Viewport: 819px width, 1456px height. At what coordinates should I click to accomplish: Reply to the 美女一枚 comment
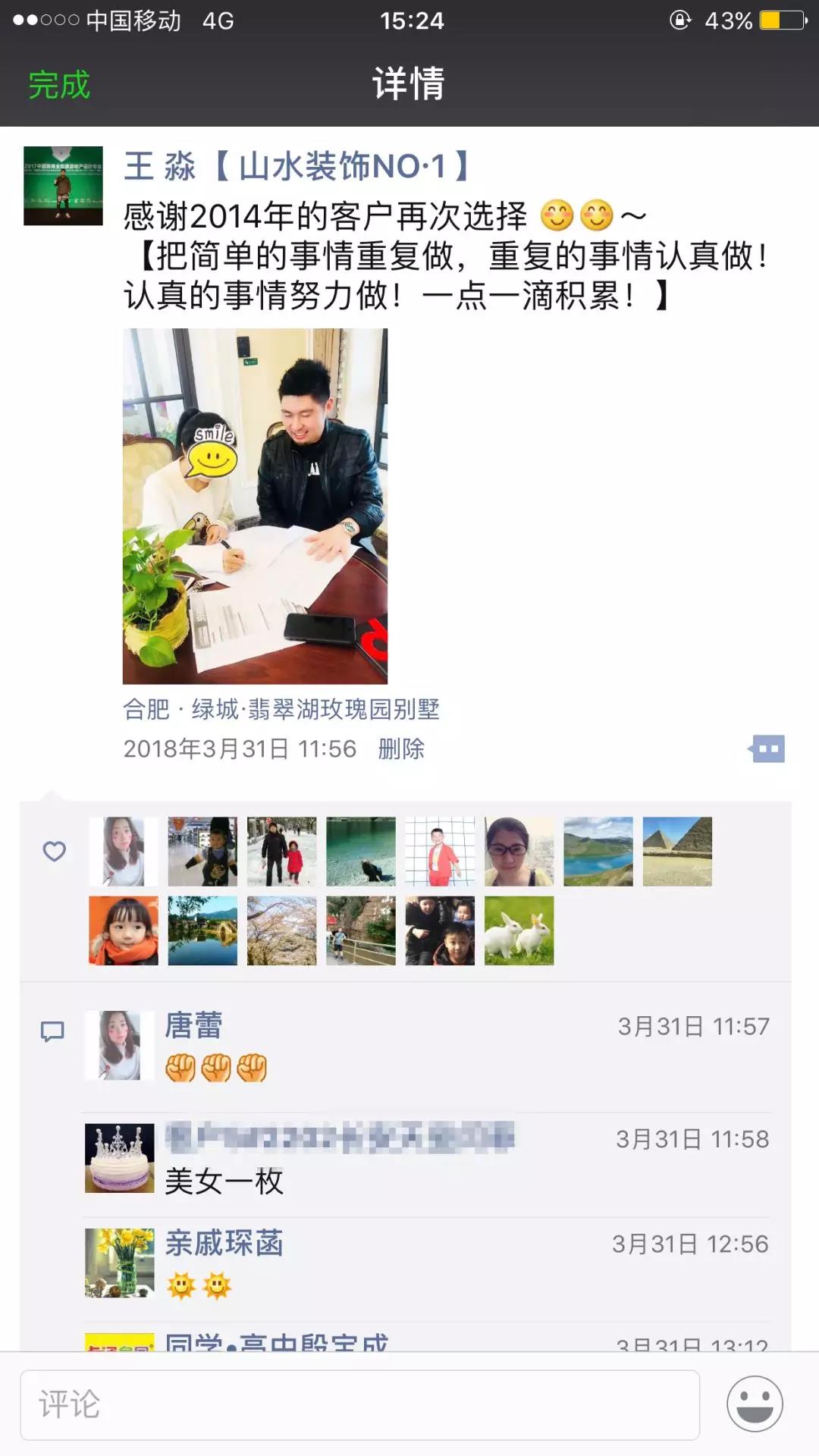coord(224,1181)
